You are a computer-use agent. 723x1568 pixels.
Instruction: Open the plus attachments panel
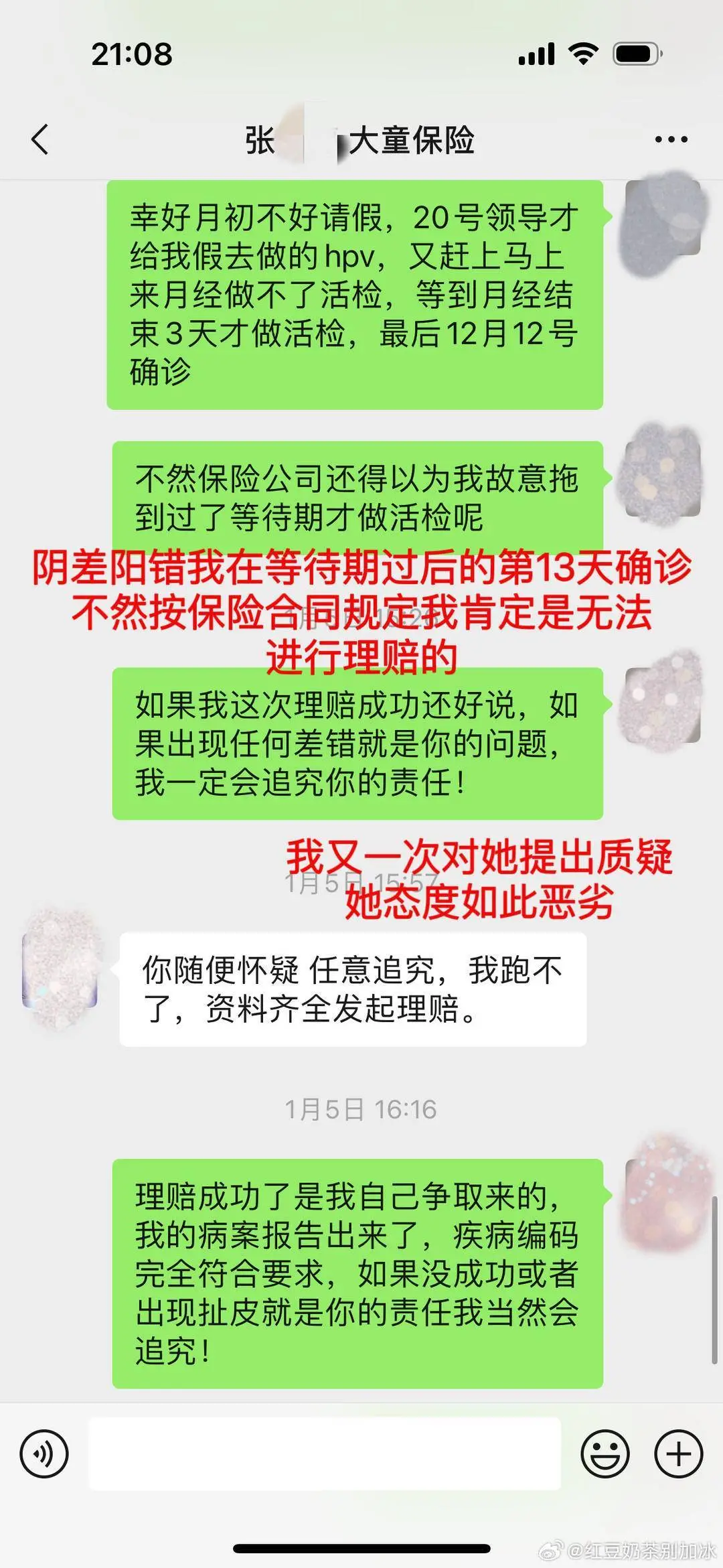pyautogui.click(x=678, y=1454)
